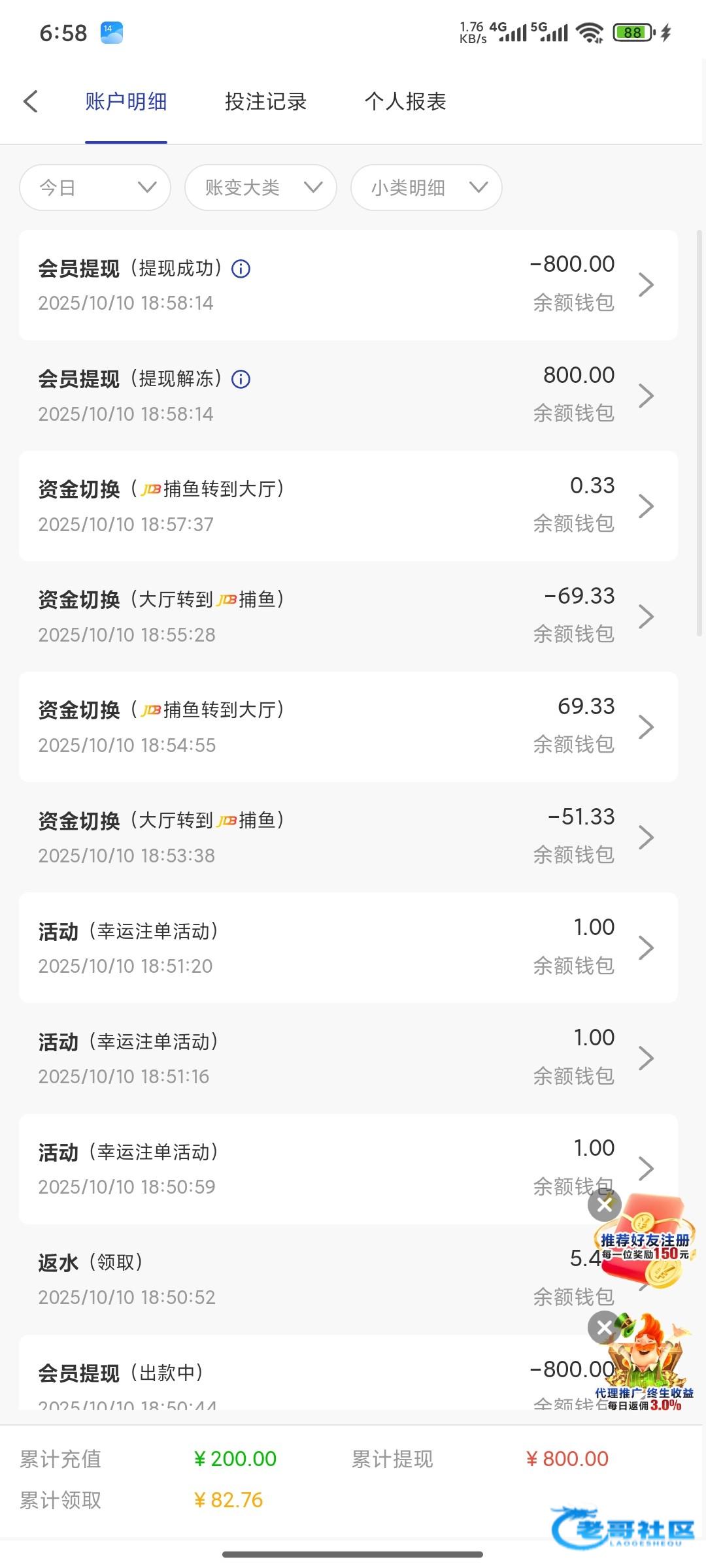Open the 今日 date filter dropdown

[95, 188]
